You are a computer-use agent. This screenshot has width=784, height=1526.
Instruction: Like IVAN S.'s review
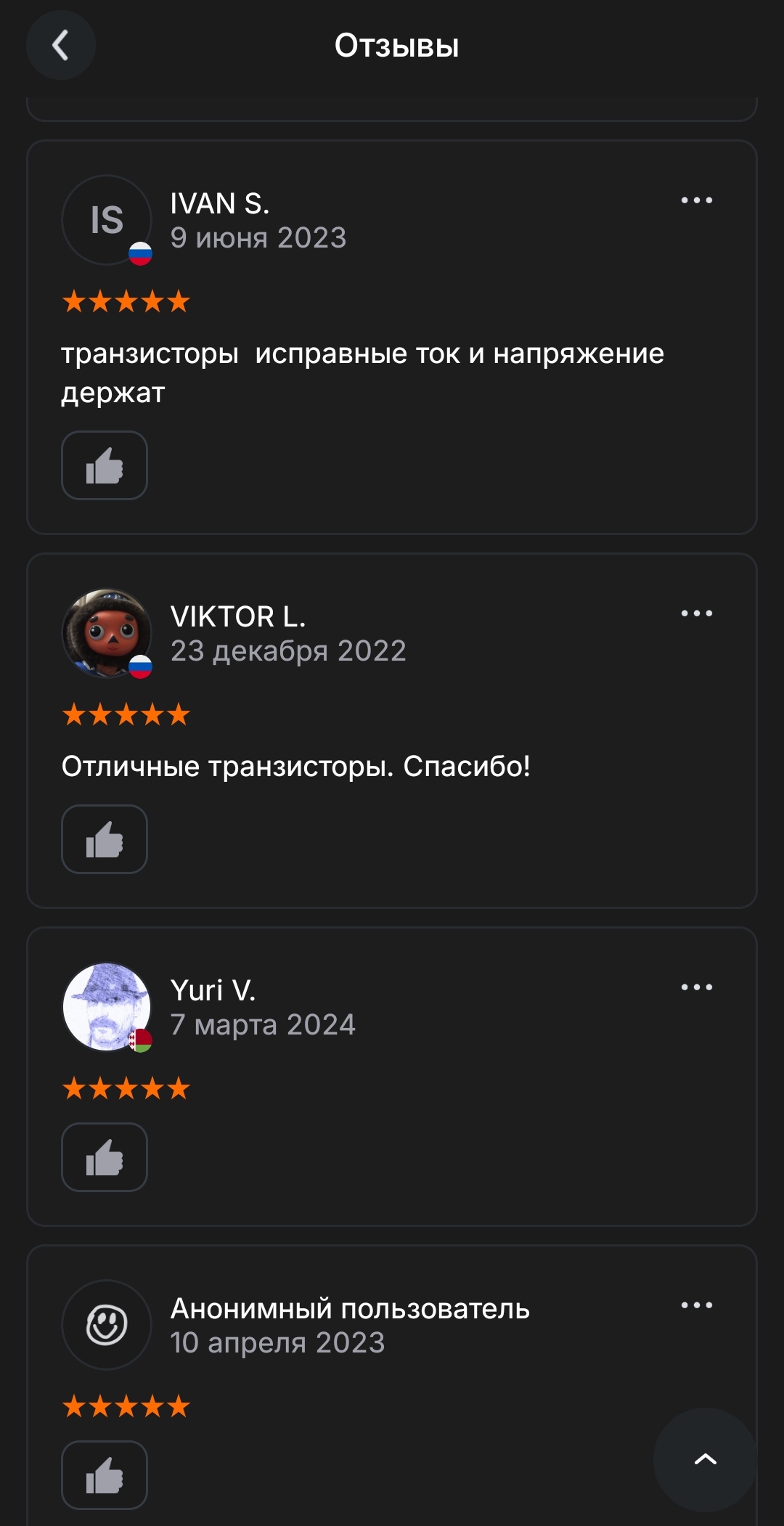pyautogui.click(x=105, y=465)
